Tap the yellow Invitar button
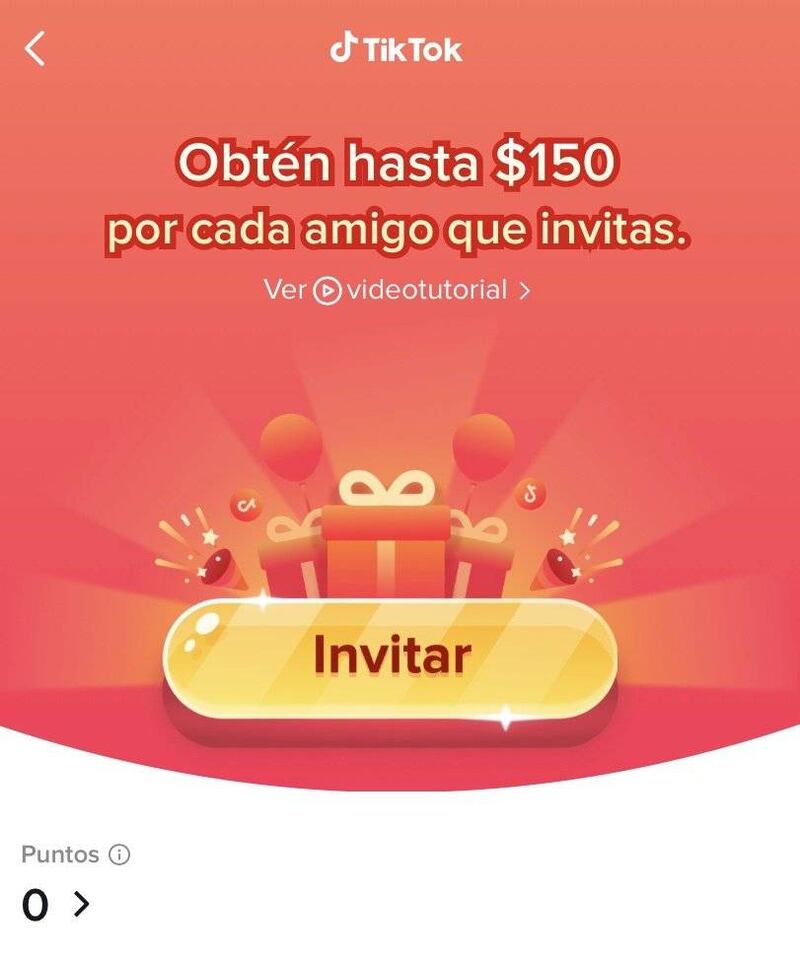The height and width of the screenshot is (962, 800). [390, 657]
